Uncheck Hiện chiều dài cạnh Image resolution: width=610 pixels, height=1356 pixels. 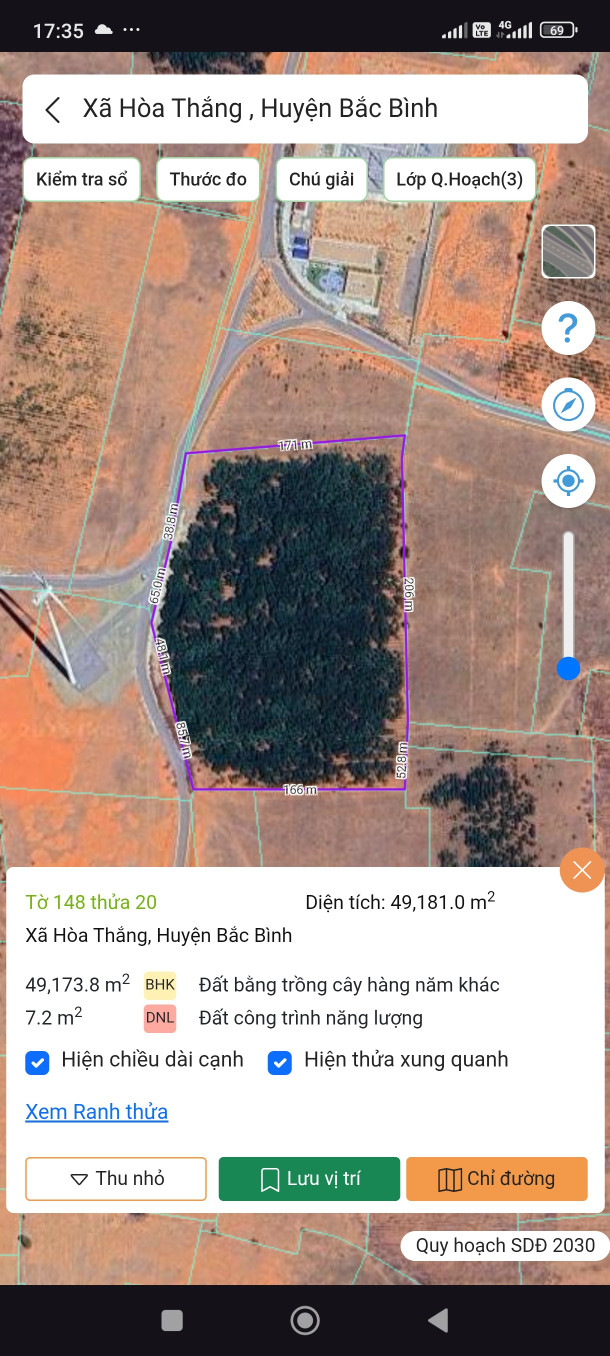click(37, 1062)
